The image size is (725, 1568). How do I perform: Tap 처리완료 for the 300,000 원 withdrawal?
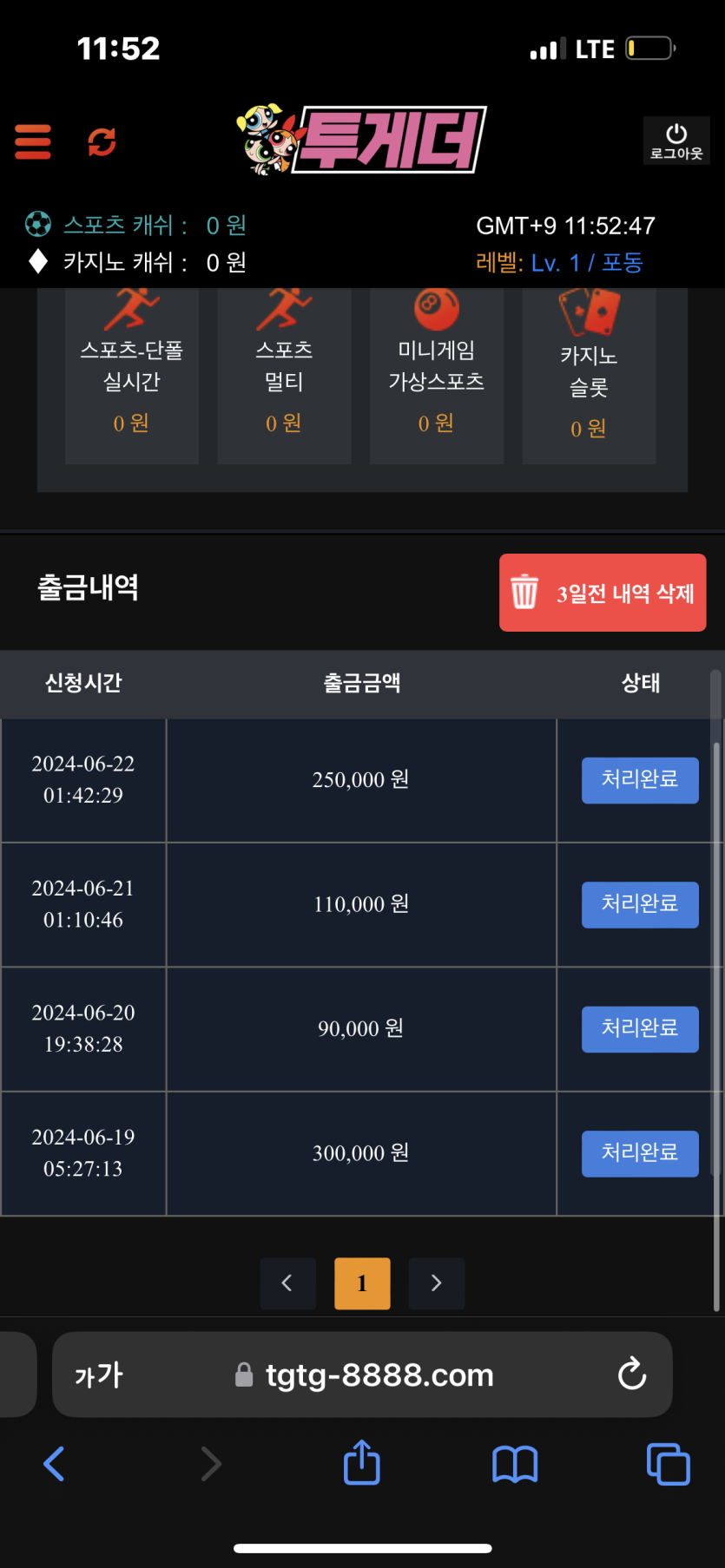[640, 1153]
